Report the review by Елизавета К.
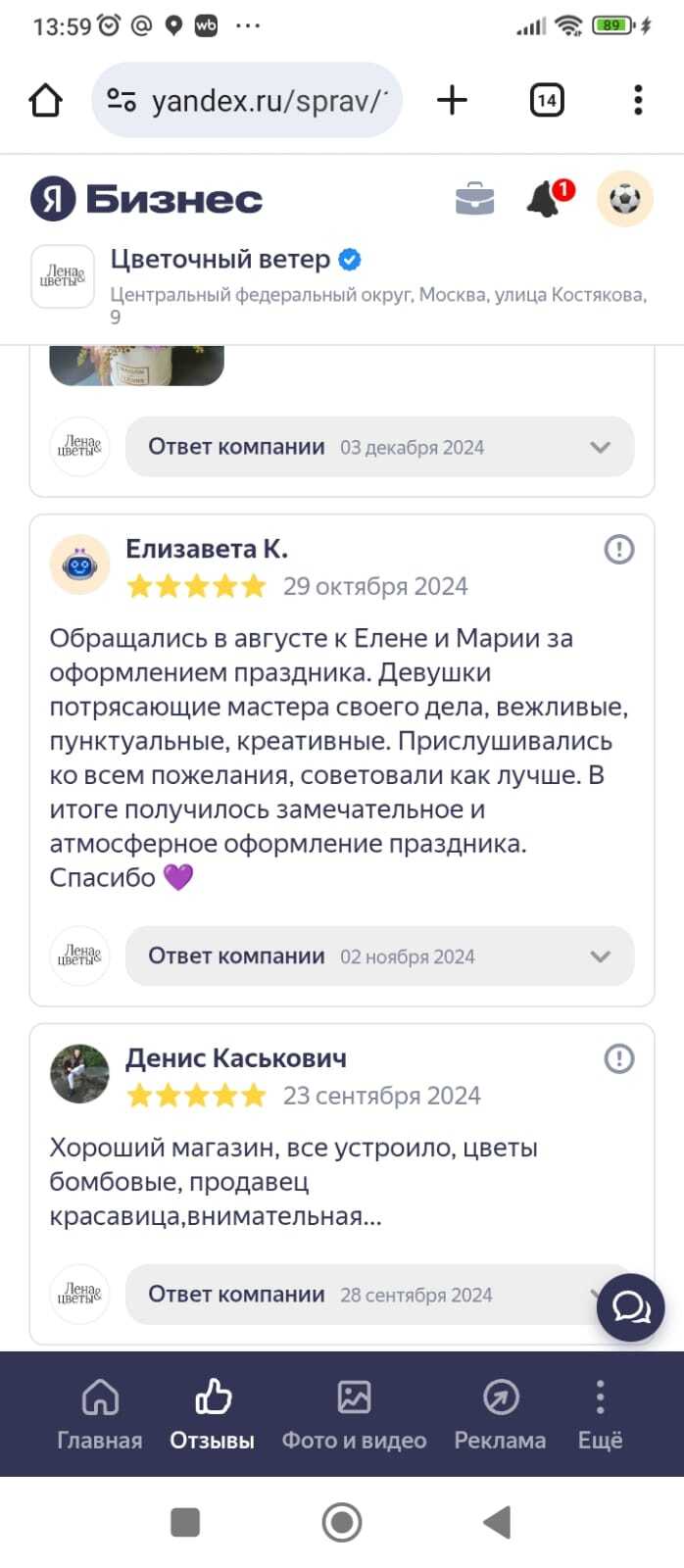 click(x=618, y=550)
